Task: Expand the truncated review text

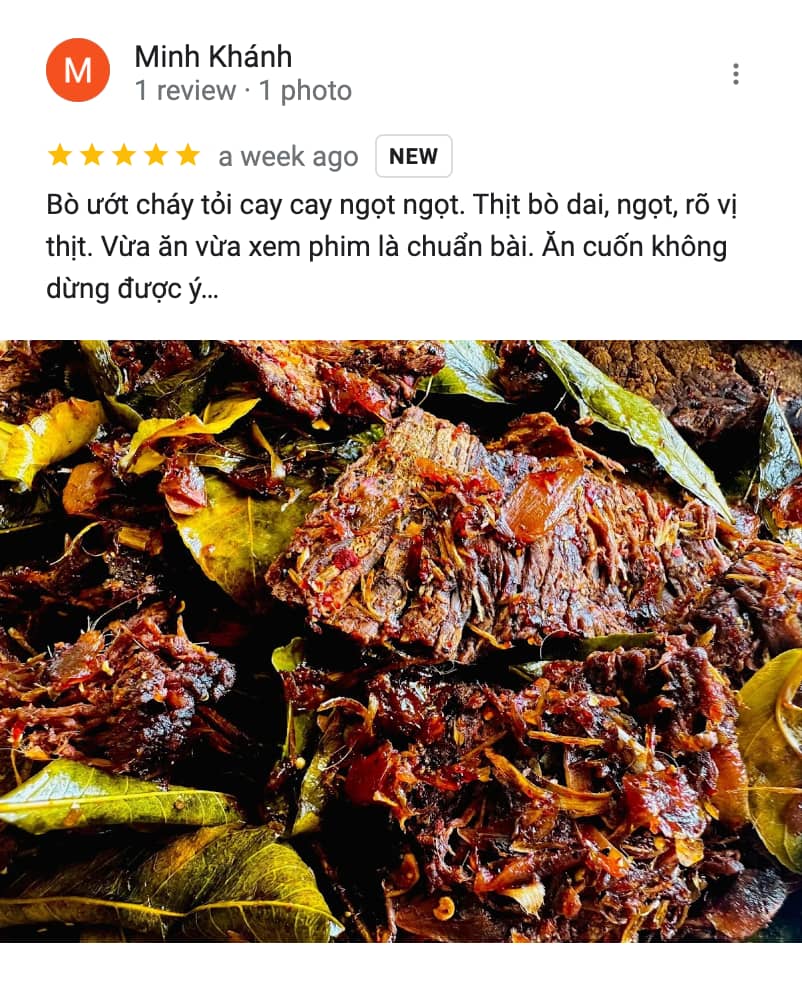Action: pyautogui.click(x=208, y=291)
